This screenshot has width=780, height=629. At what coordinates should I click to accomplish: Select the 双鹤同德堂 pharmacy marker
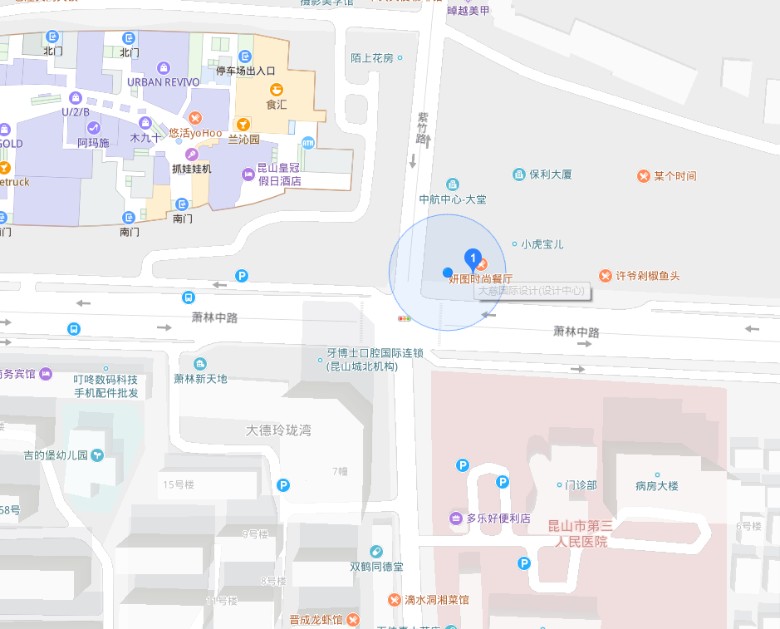376,552
